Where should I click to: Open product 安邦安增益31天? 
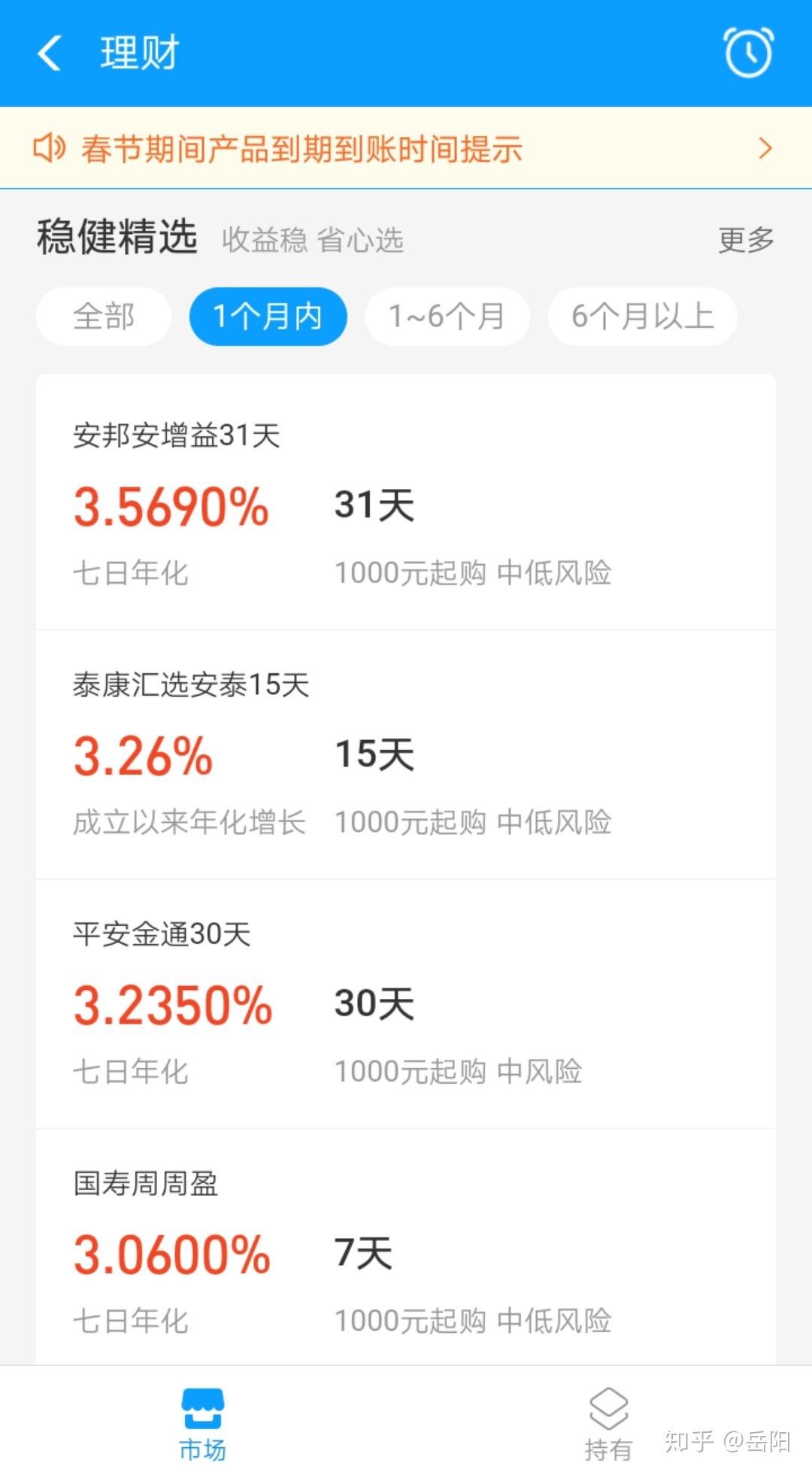point(406,502)
